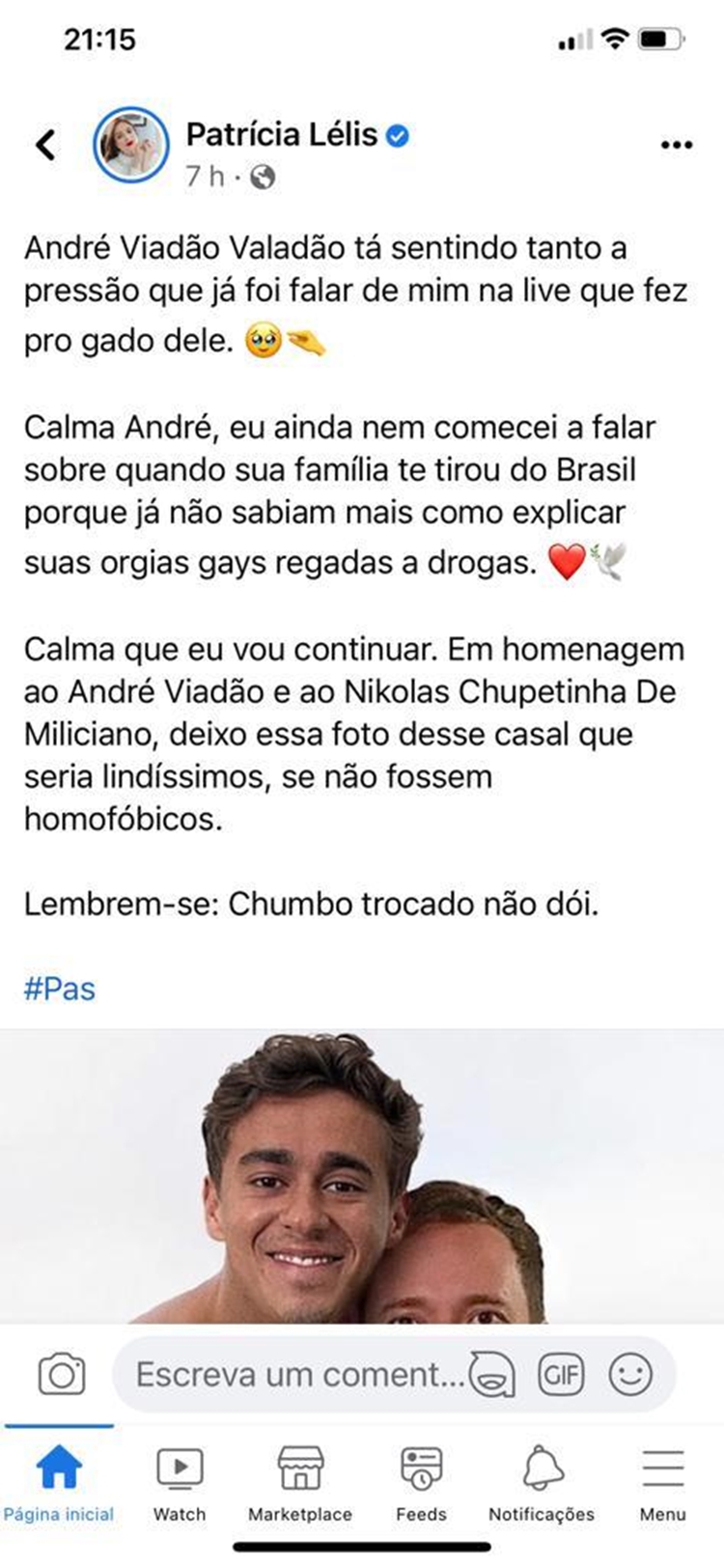724x1568 pixels.
Task: Tap the comment field Escreva um coment...
Action: [x=299, y=1374]
